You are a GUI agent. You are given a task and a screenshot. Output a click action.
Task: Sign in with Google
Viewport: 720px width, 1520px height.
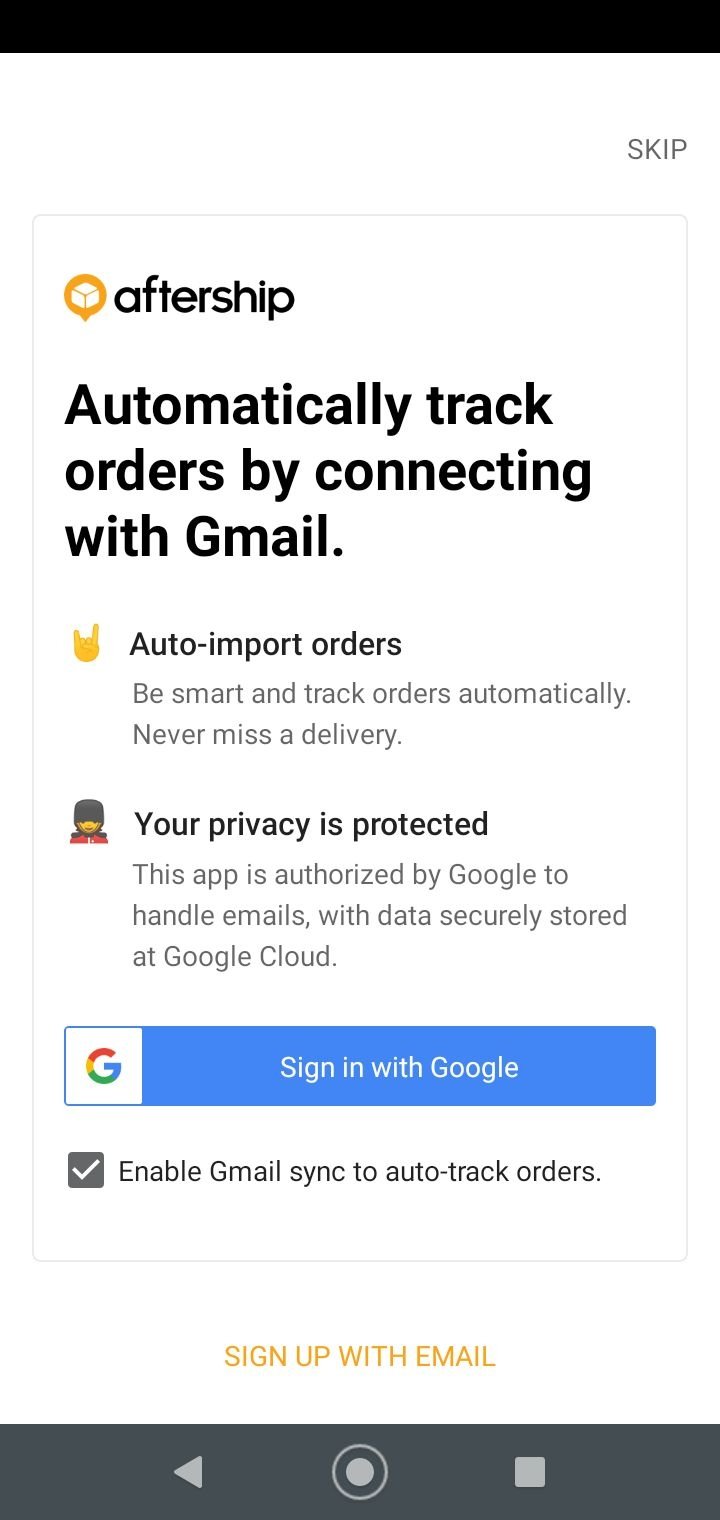coord(360,1066)
